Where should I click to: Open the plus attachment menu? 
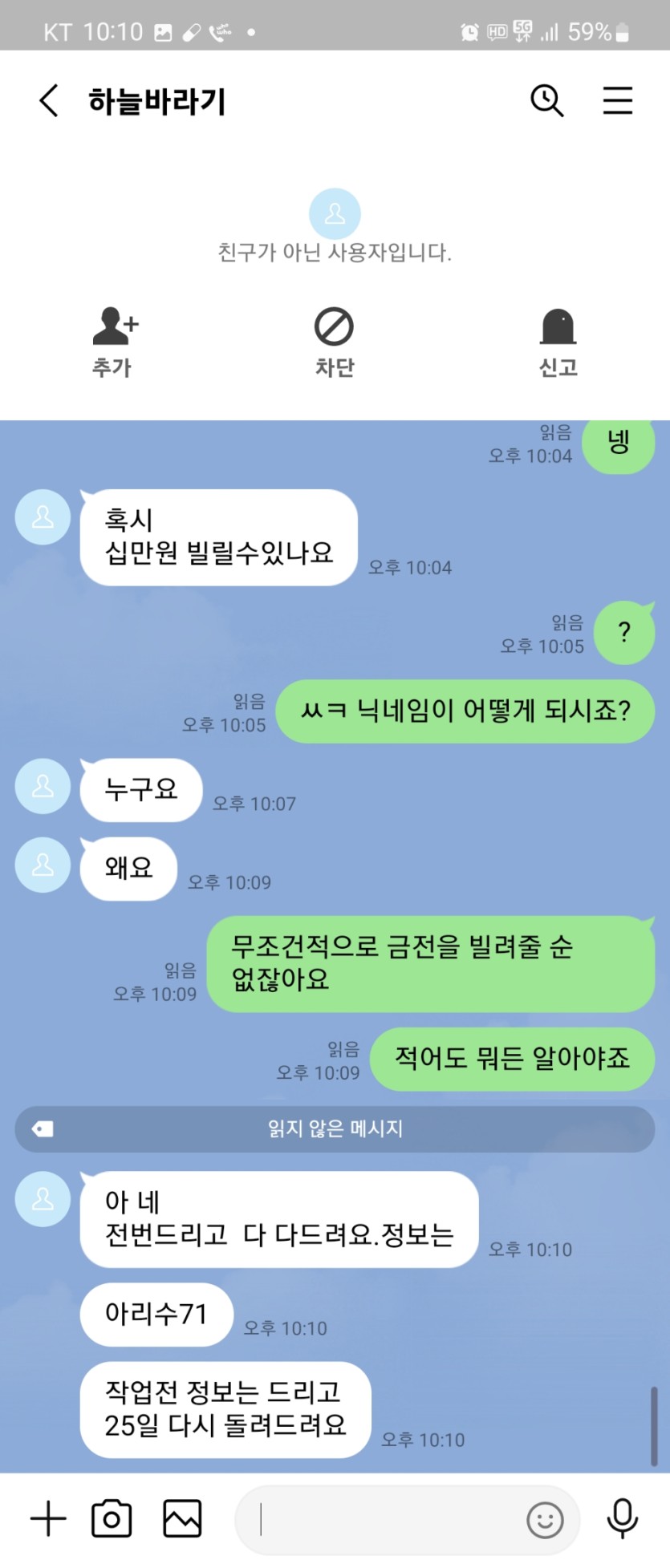click(x=47, y=1519)
